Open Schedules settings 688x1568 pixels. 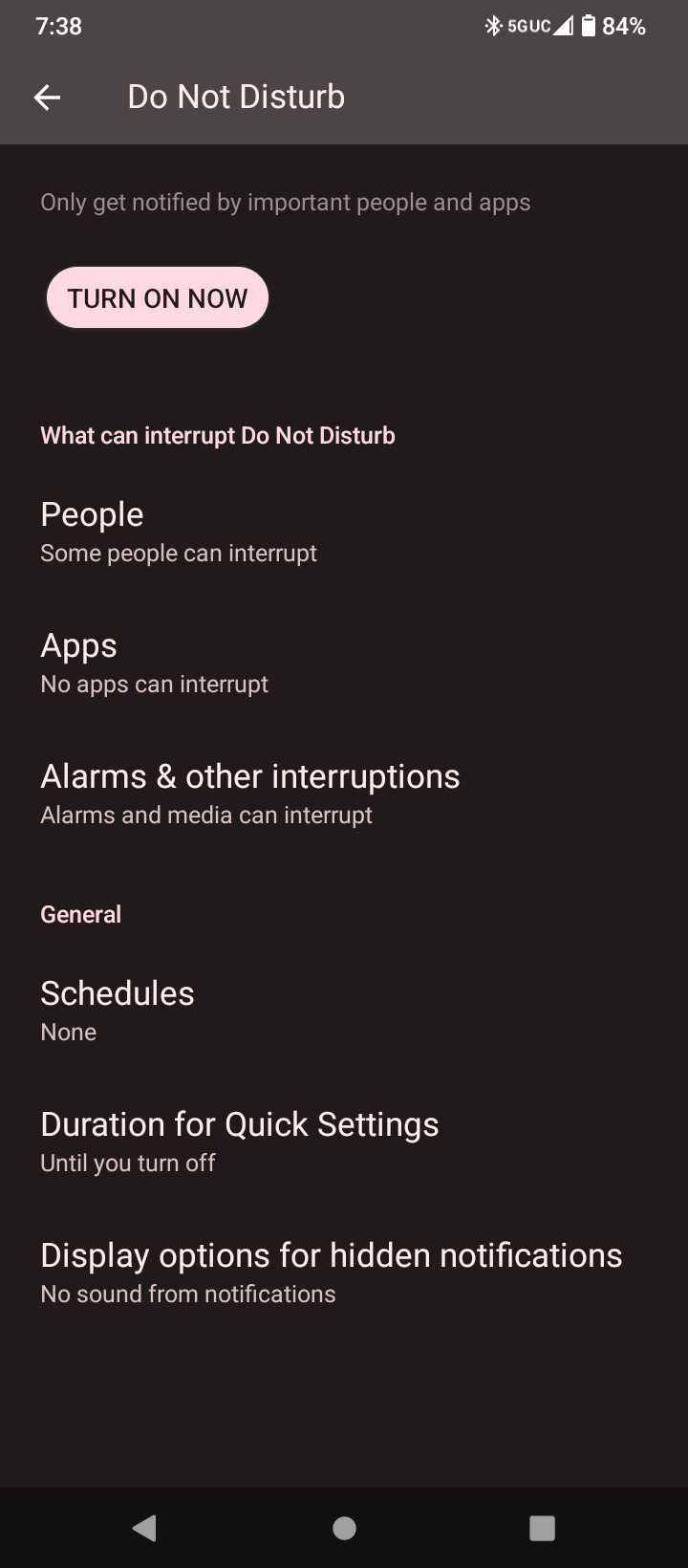344,1012
